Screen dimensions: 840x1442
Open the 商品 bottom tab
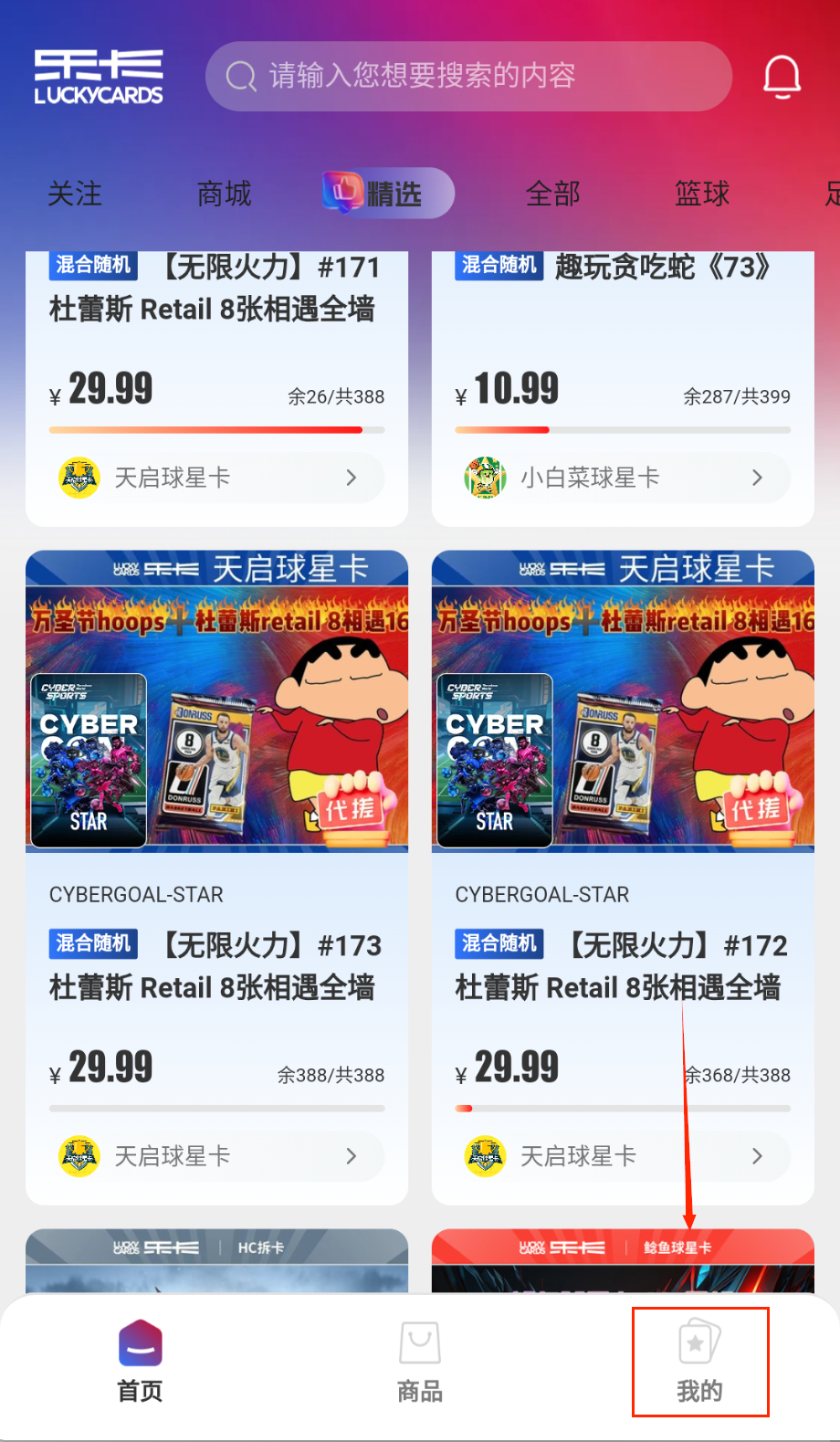420,1363
